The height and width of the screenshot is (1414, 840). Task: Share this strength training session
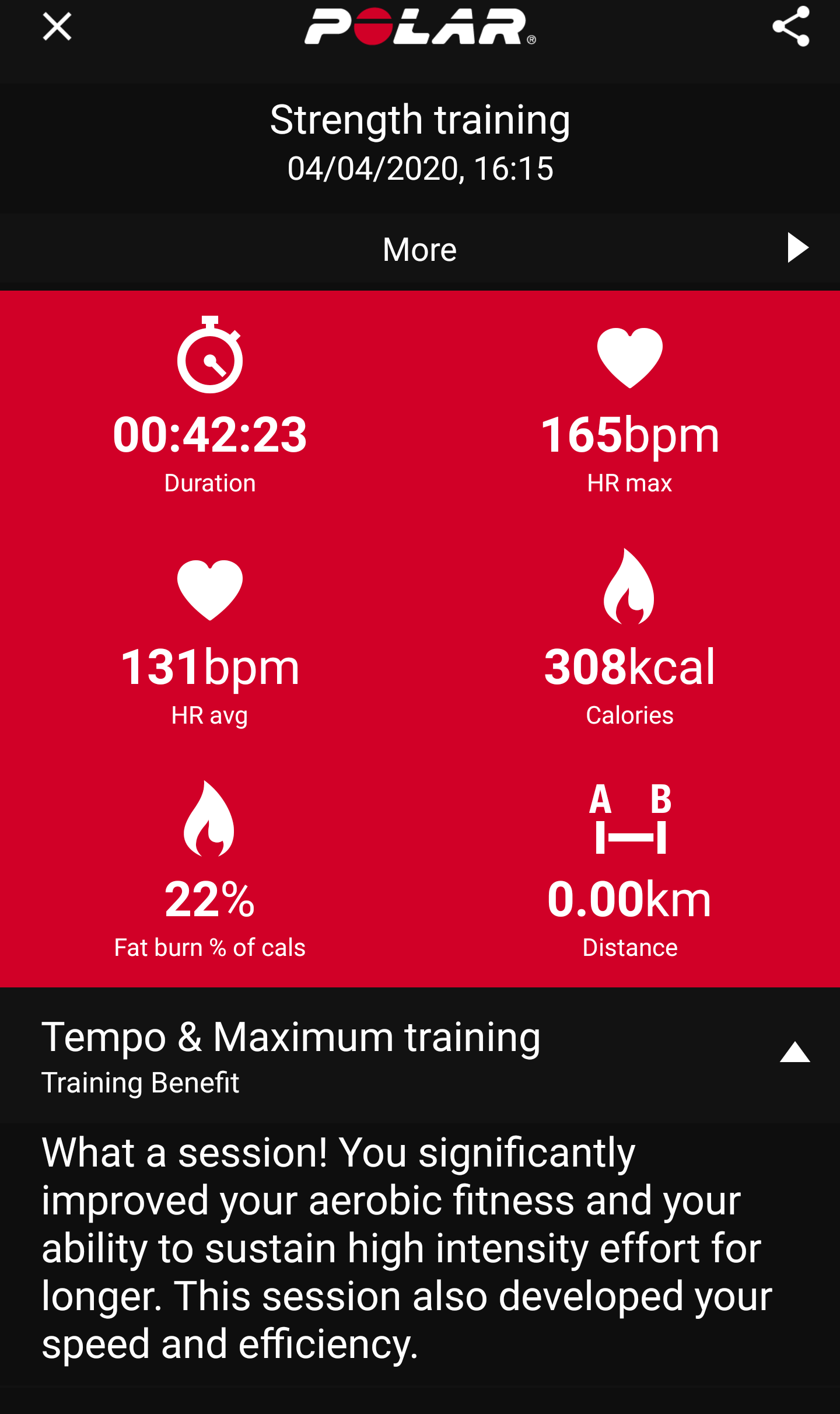[790, 27]
